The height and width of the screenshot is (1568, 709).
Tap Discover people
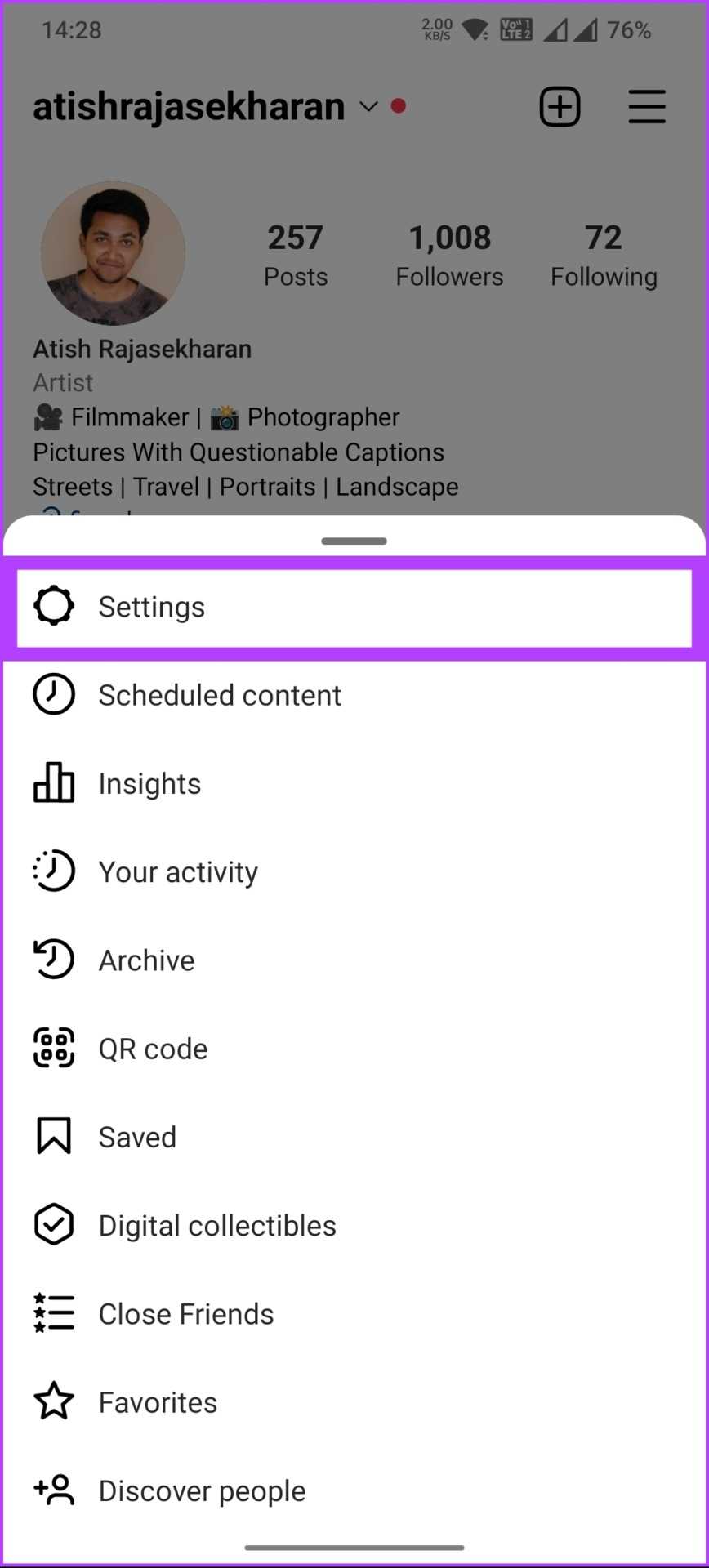pyautogui.click(x=202, y=1490)
